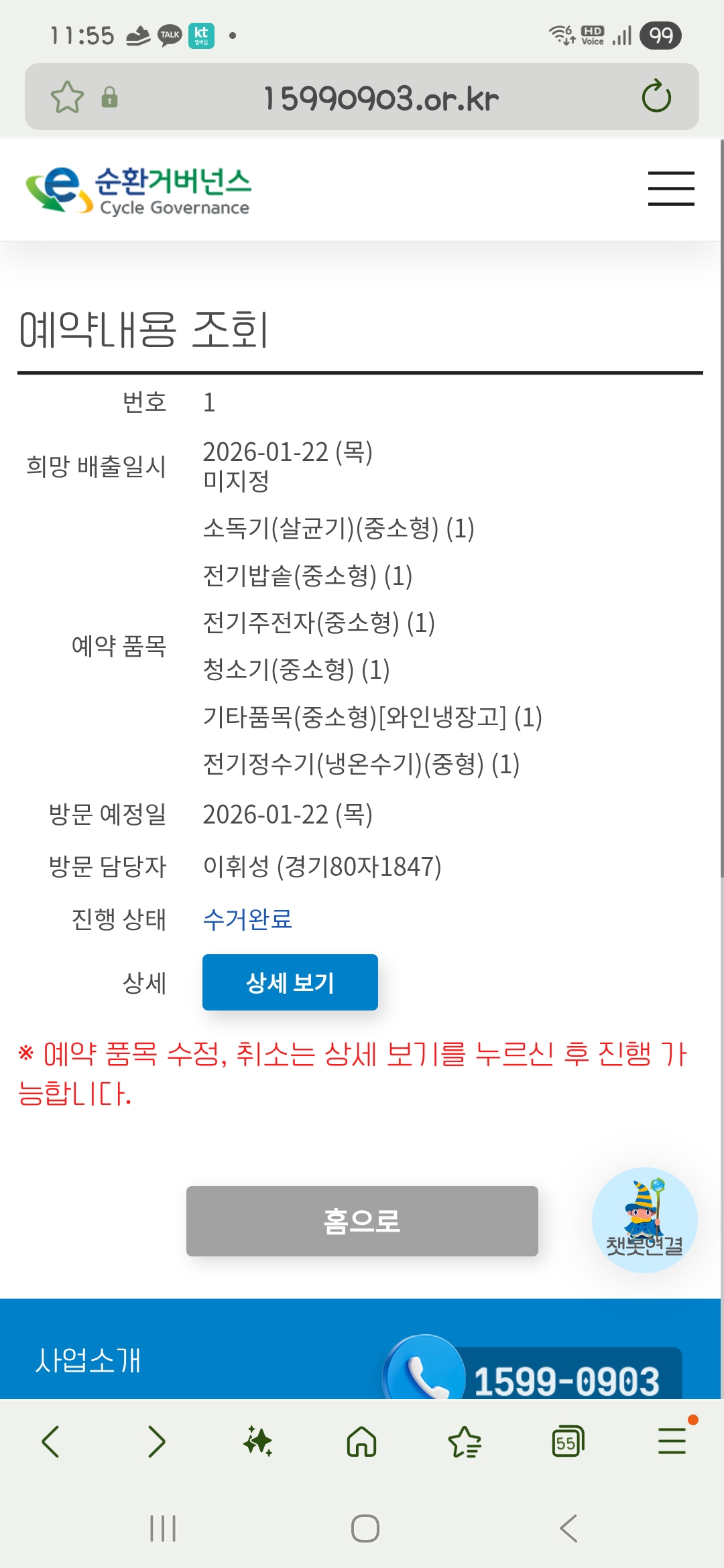Open the browser AI sparkle feature

[258, 1441]
